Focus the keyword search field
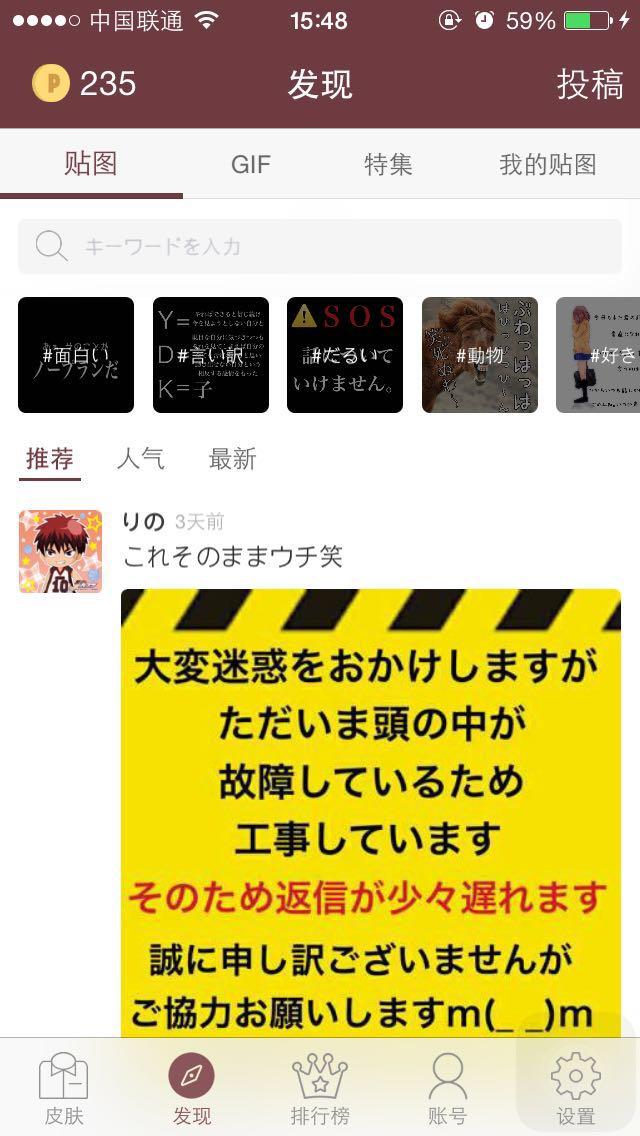 point(320,246)
